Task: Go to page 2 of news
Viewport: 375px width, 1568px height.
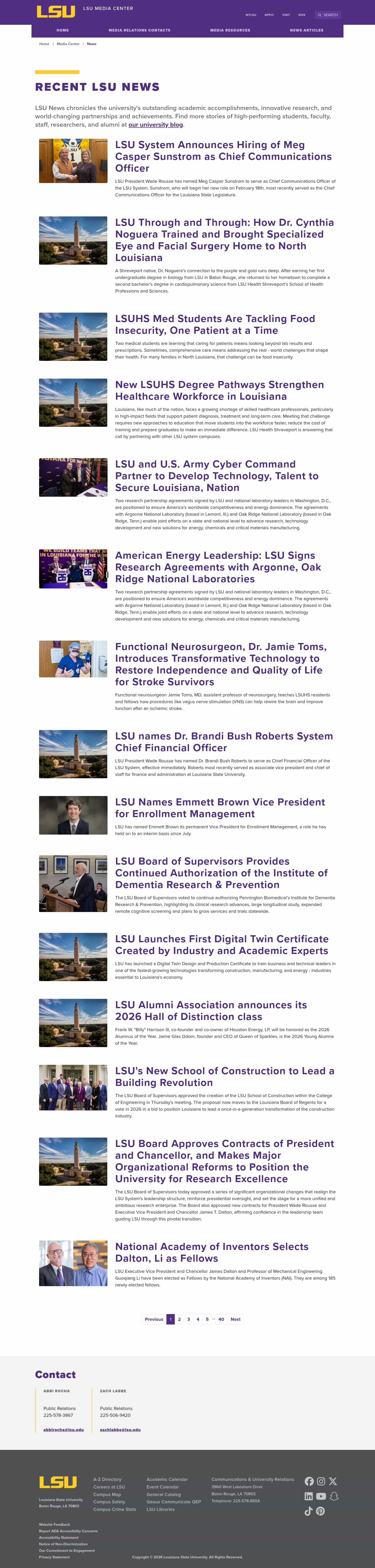Action: tap(179, 1319)
